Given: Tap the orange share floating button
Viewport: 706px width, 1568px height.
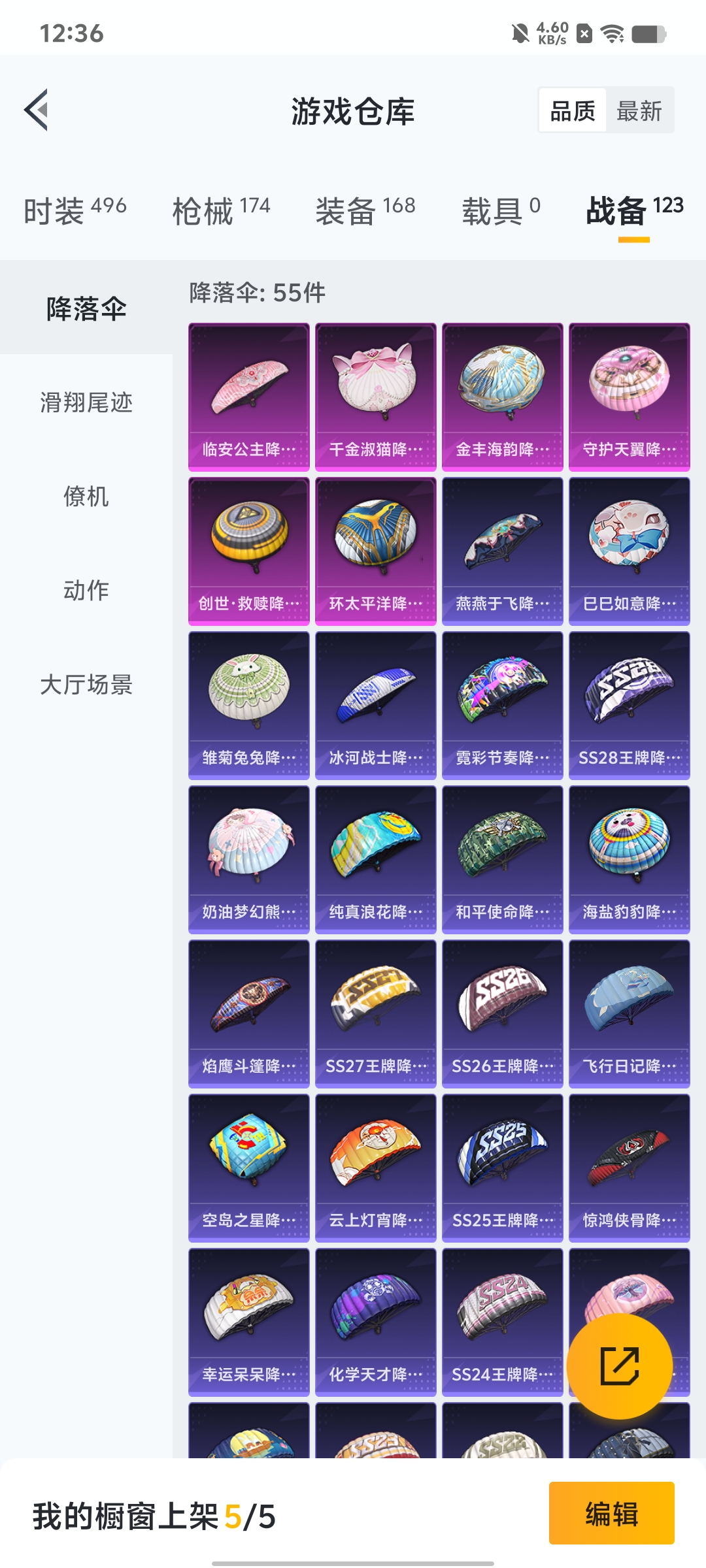Looking at the screenshot, I should [620, 1366].
